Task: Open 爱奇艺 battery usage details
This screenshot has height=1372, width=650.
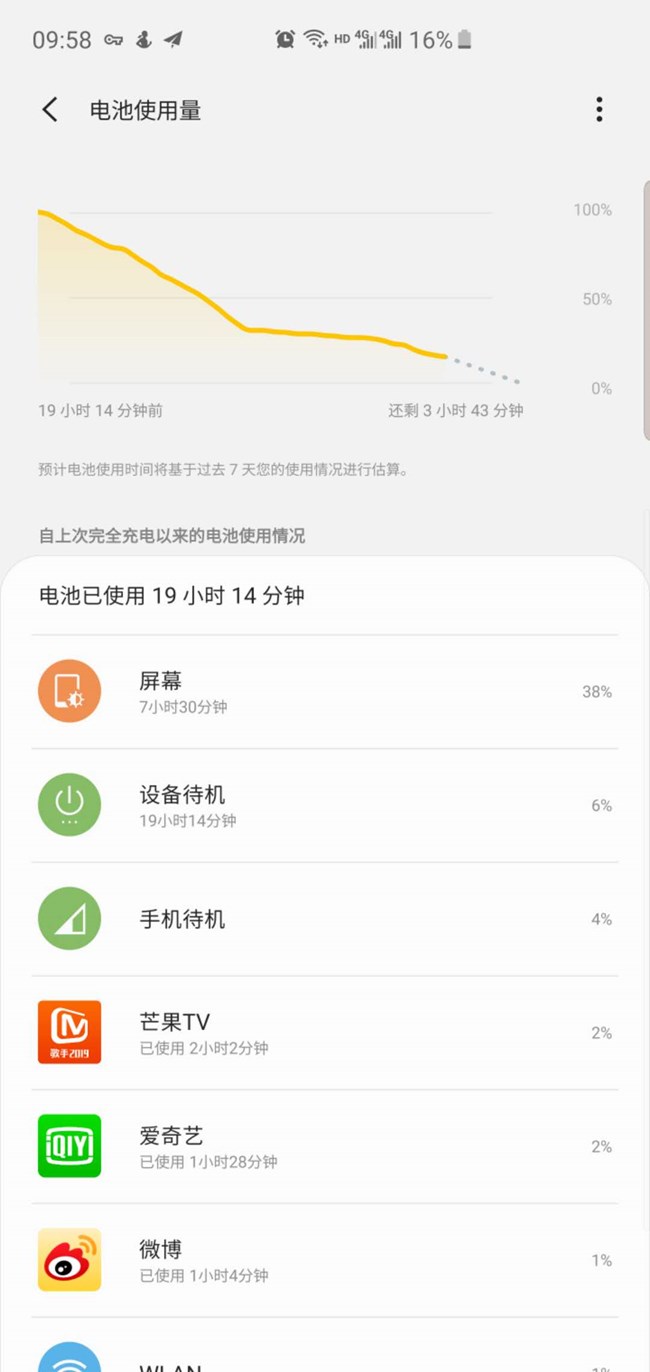Action: click(x=325, y=1147)
